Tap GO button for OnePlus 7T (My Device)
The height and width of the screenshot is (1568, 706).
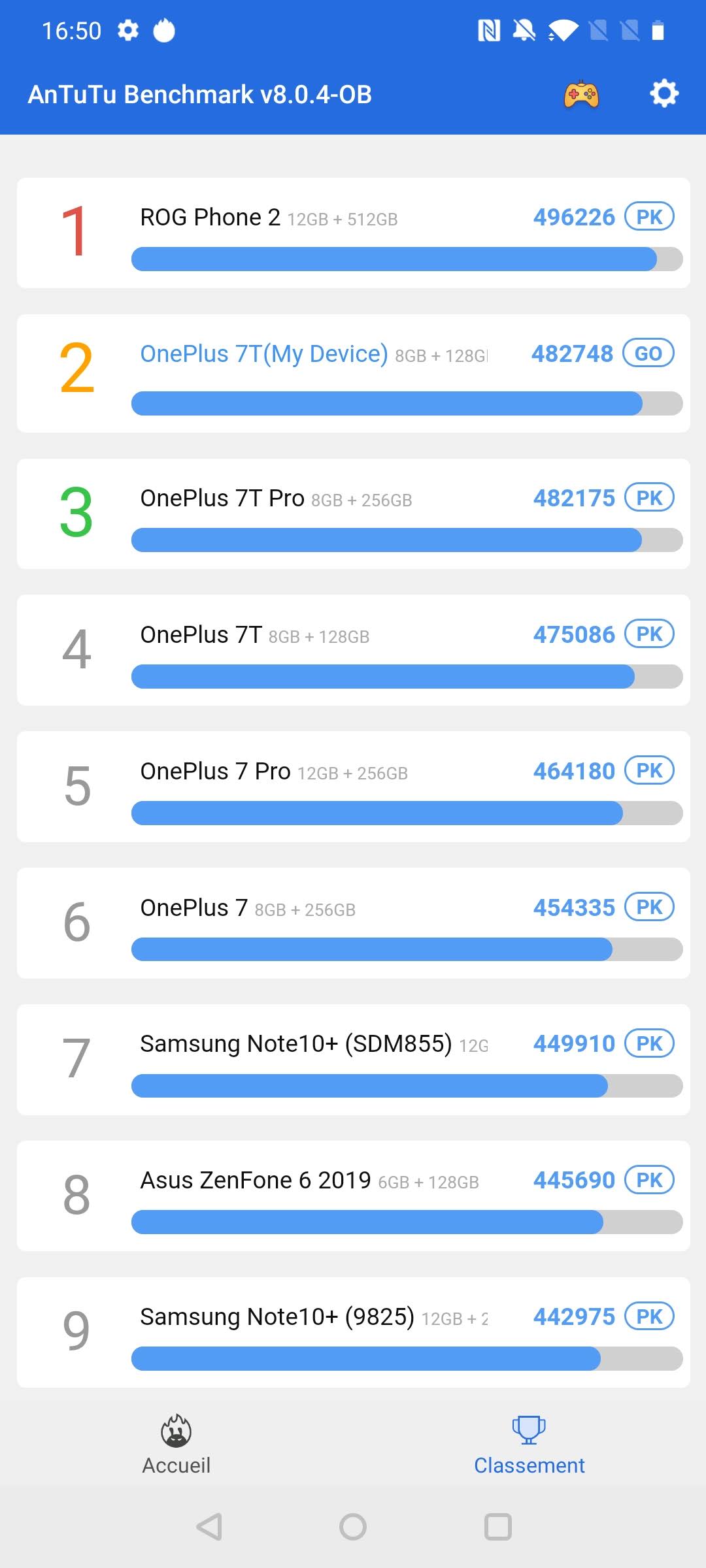pyautogui.click(x=648, y=353)
